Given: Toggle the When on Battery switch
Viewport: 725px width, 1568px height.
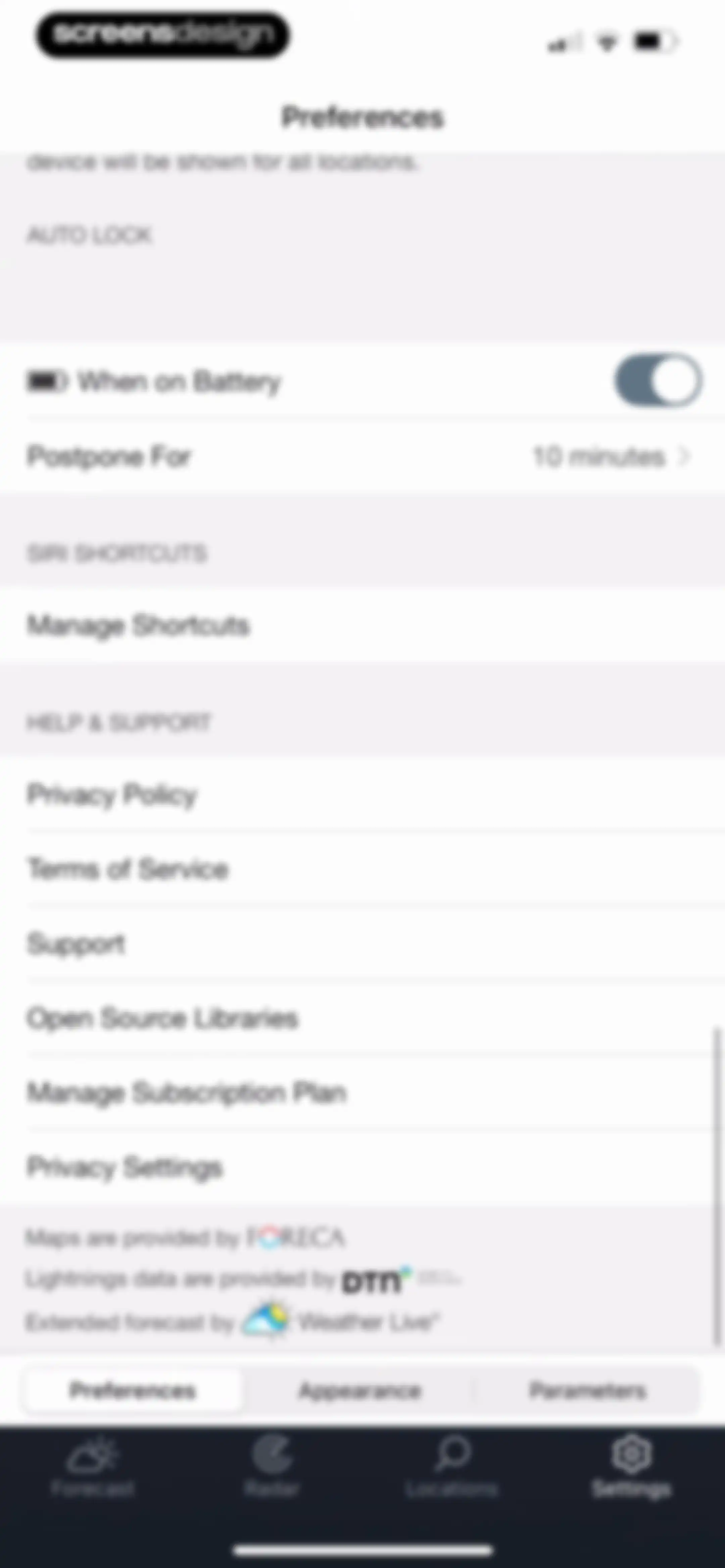Looking at the screenshot, I should [658, 381].
